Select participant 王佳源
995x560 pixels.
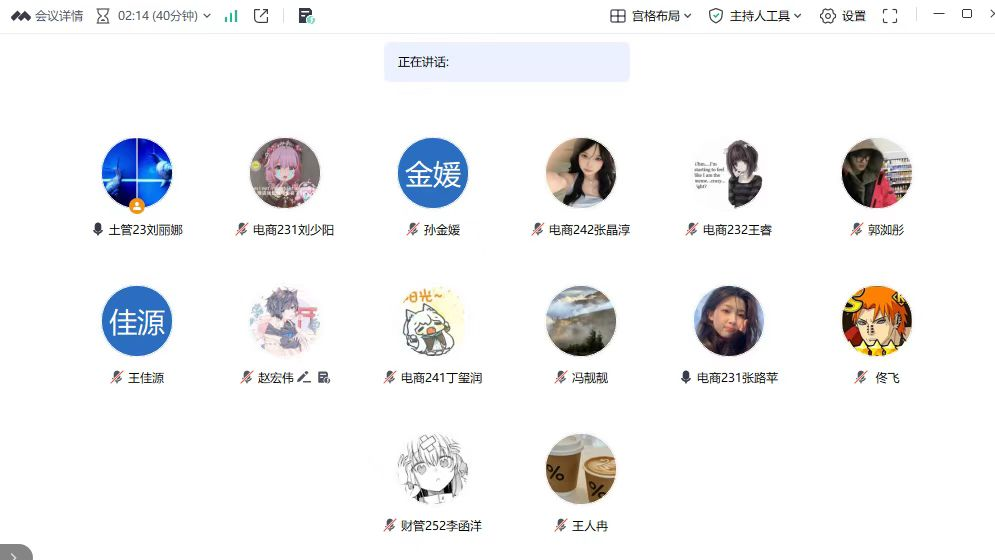[x=137, y=322]
